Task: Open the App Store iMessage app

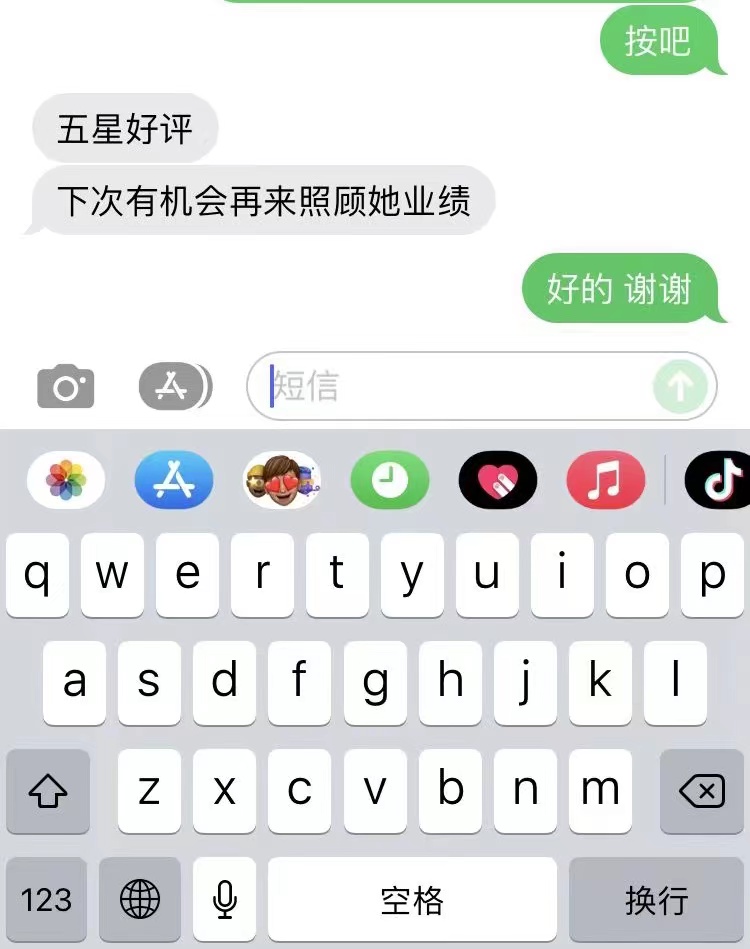Action: tap(174, 481)
